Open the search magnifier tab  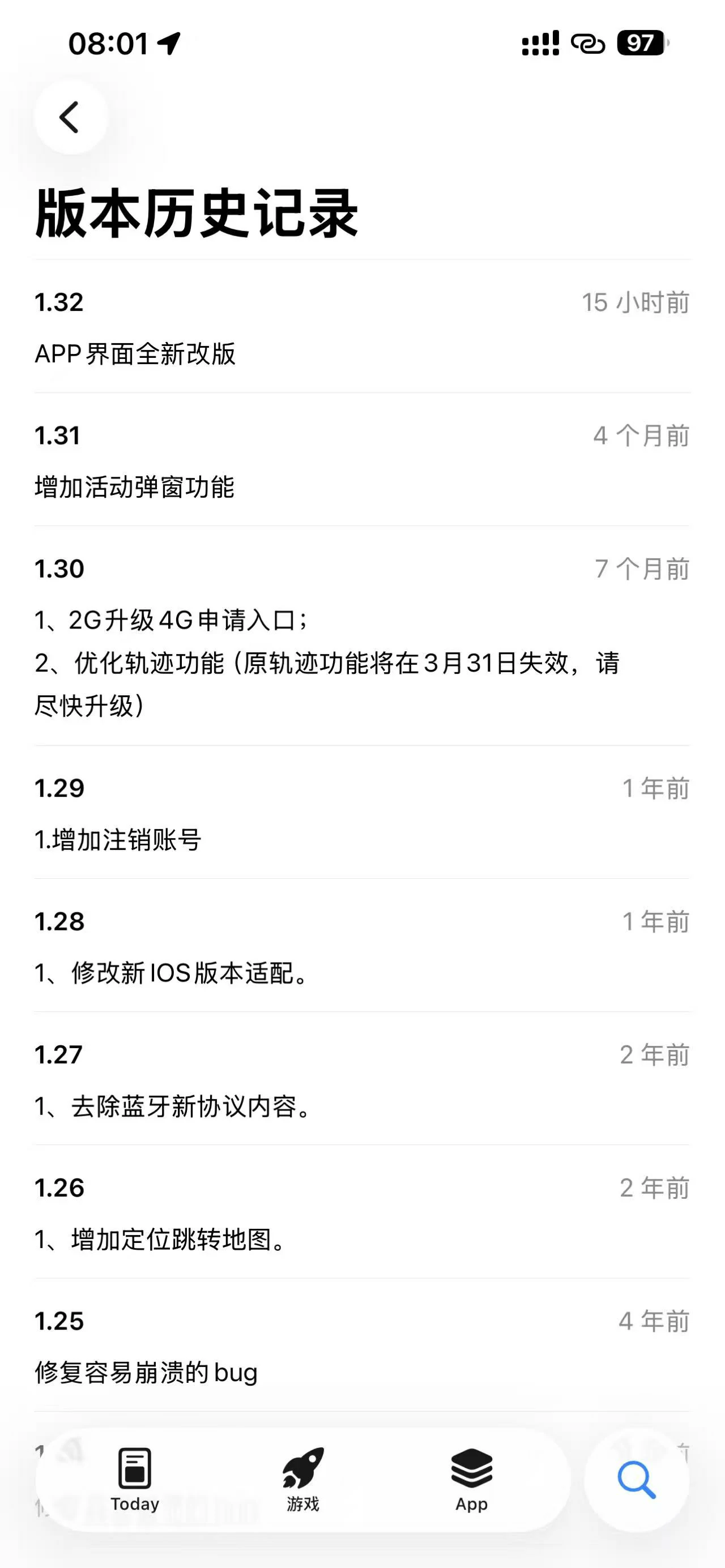coord(636,1479)
